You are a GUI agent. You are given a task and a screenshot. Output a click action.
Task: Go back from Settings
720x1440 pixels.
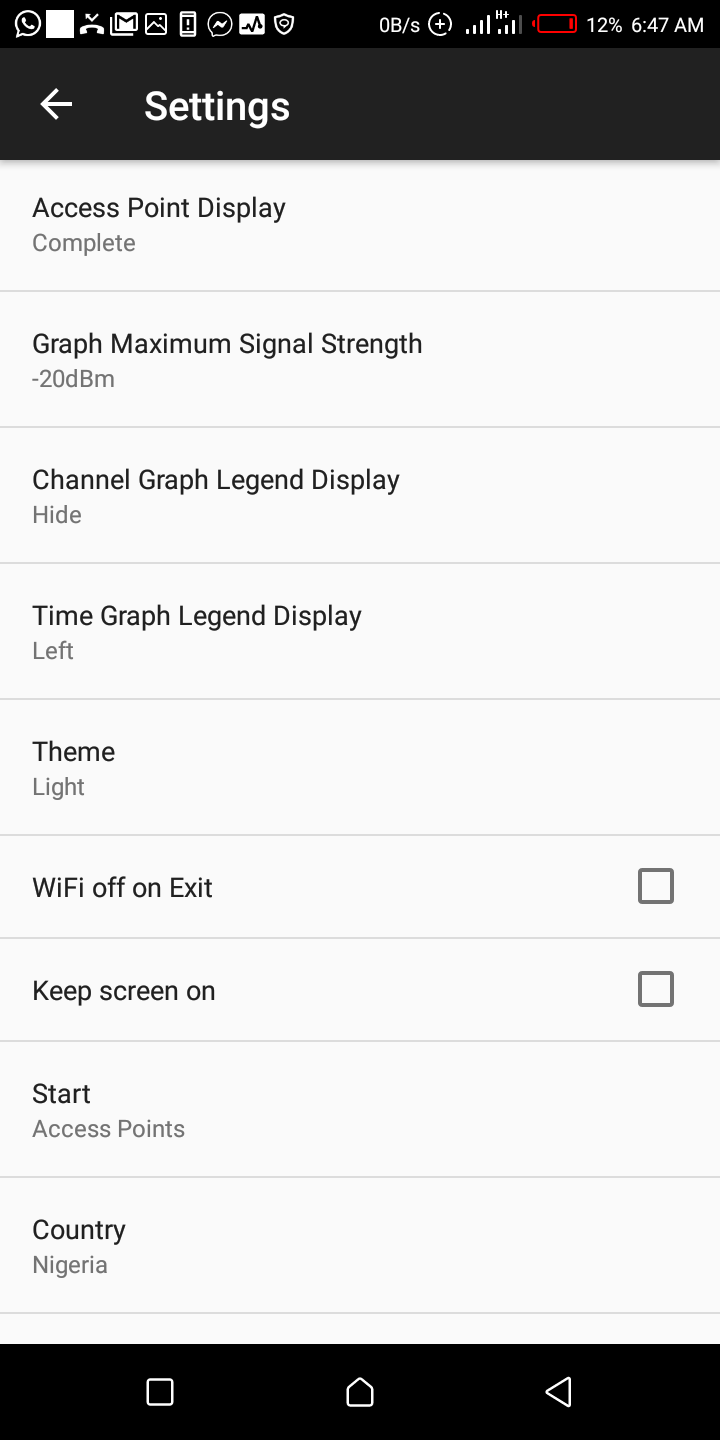click(x=56, y=105)
